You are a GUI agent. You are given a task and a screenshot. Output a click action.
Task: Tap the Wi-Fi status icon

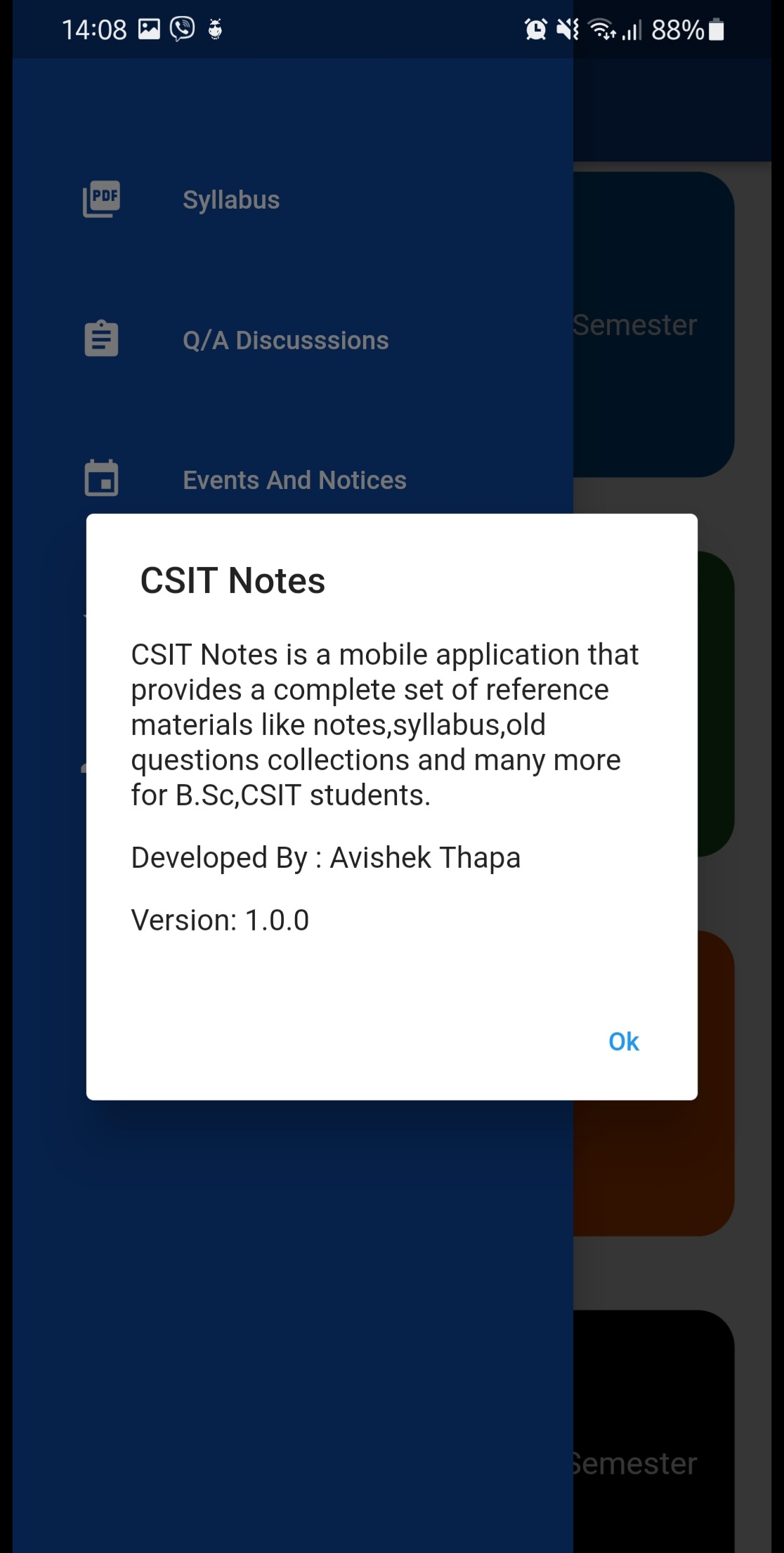[601, 29]
